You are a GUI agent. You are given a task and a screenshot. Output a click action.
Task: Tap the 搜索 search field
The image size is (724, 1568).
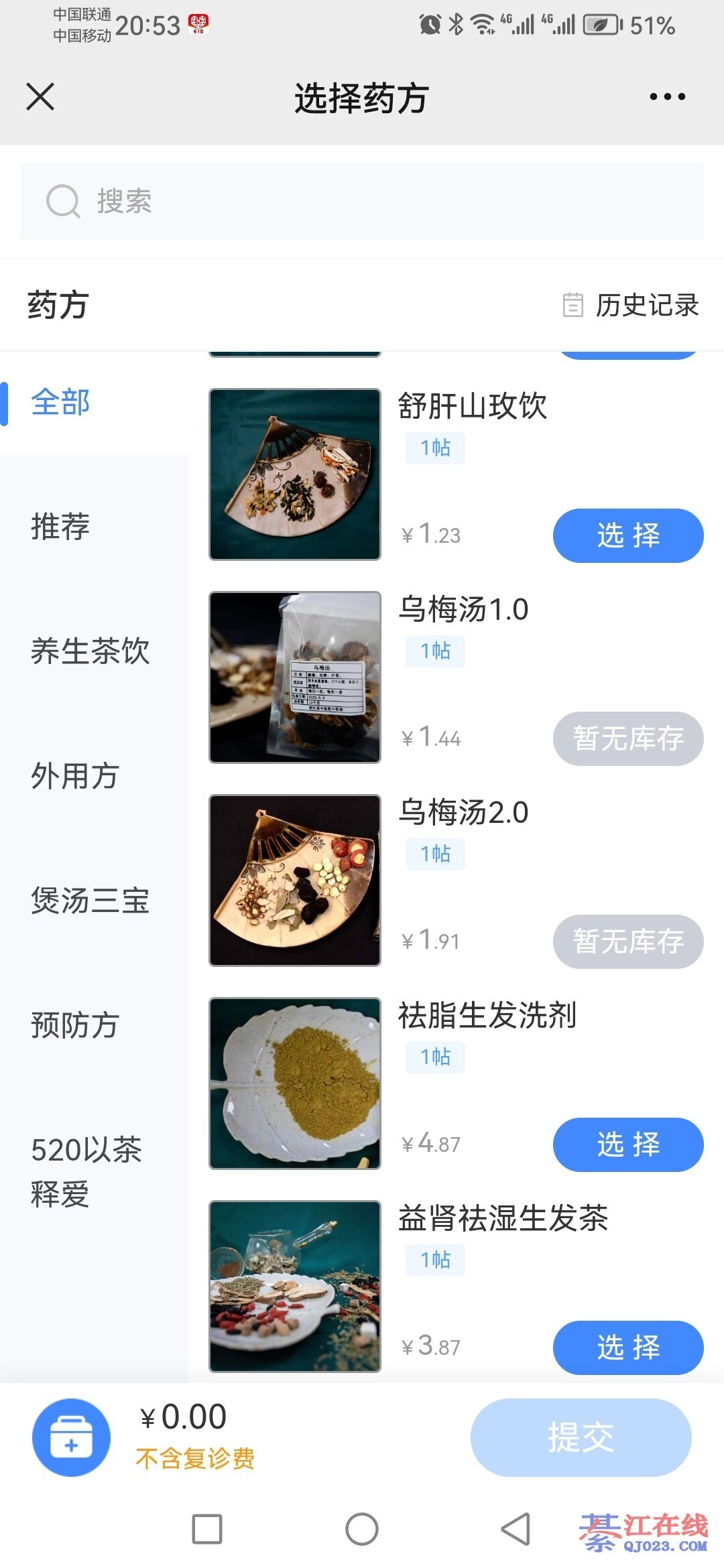[362, 201]
